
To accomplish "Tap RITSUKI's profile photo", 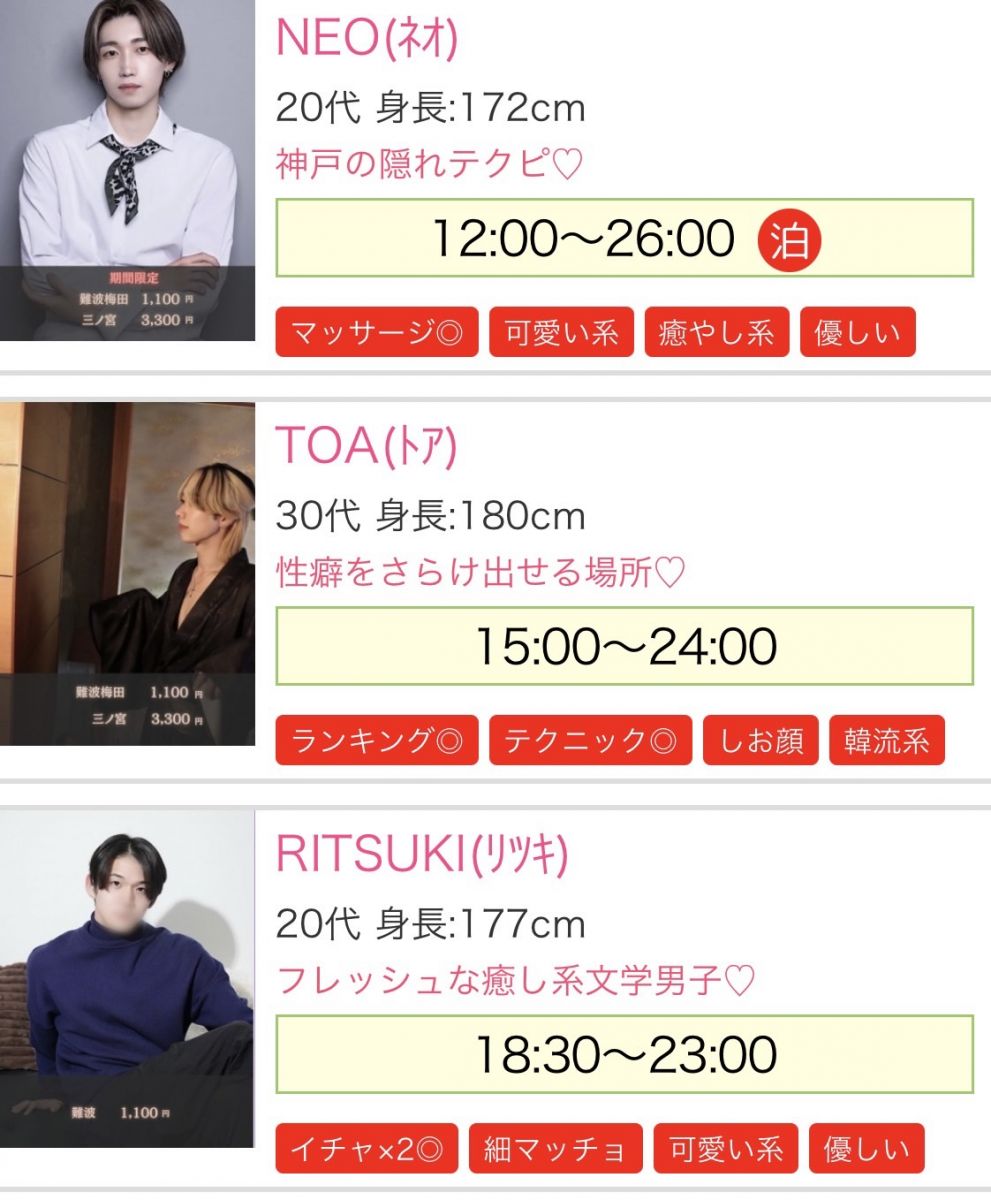I will pos(127,978).
